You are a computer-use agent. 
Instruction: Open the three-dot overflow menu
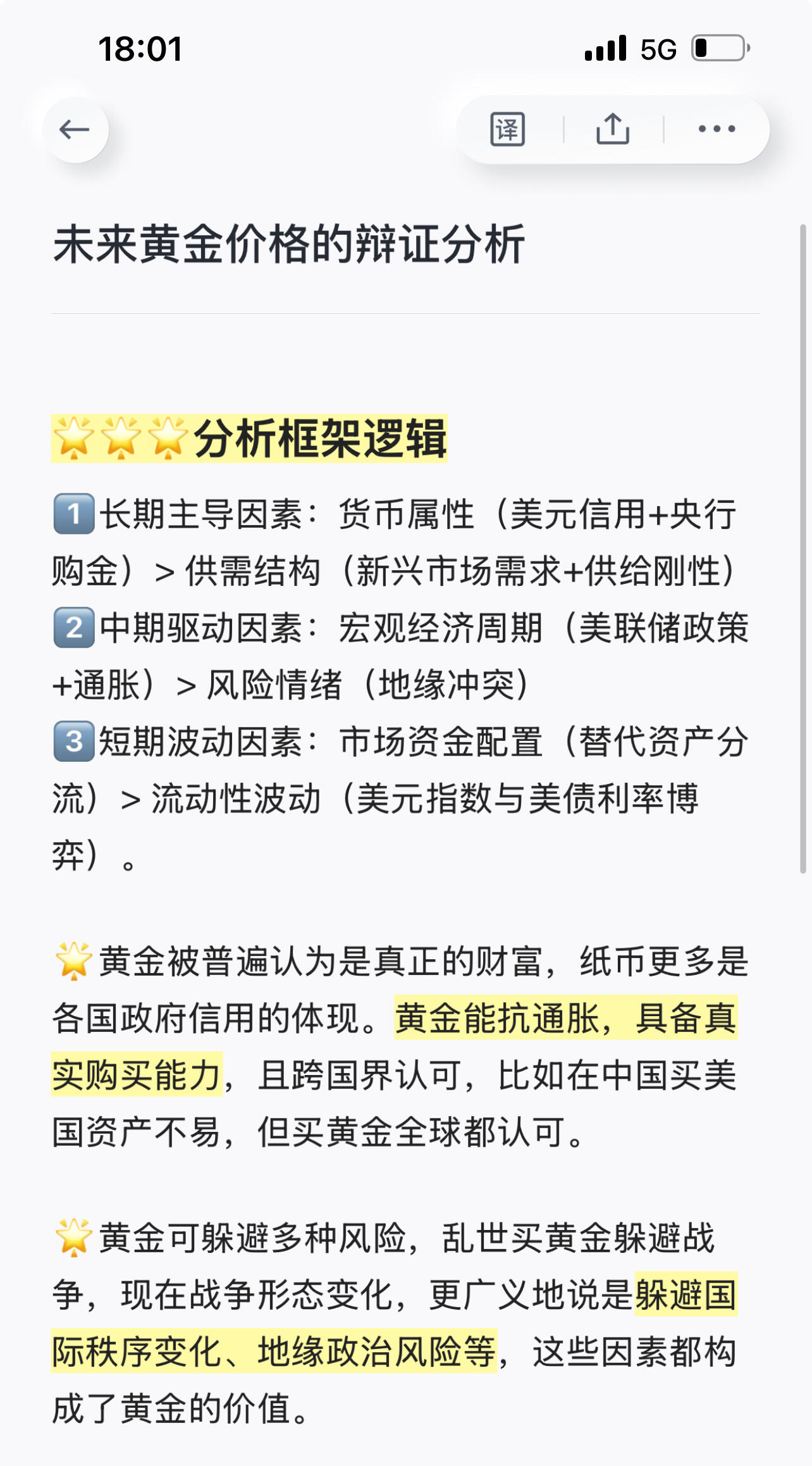coord(717,129)
